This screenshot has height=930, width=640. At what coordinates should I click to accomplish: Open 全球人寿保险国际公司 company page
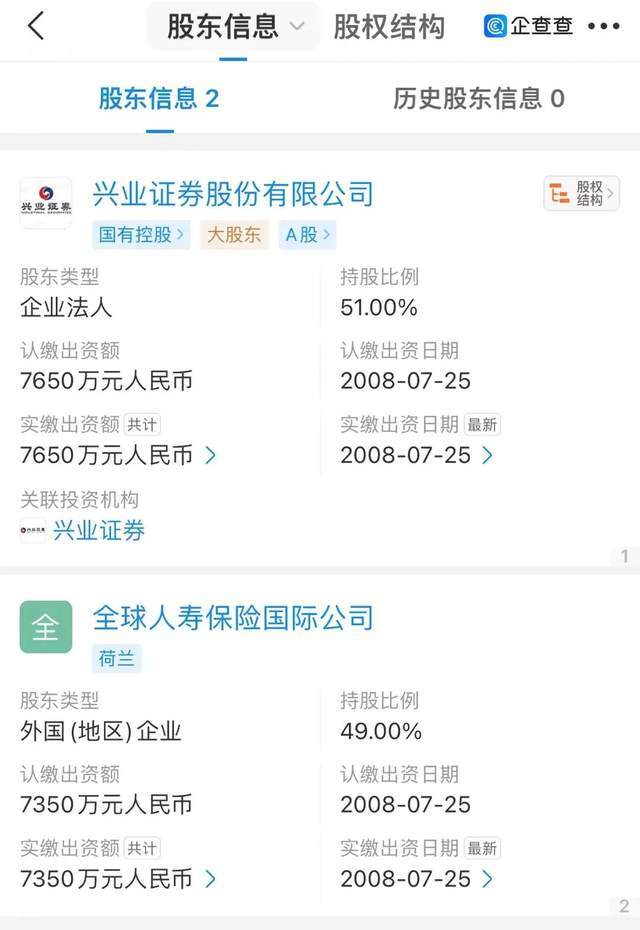click(x=233, y=617)
